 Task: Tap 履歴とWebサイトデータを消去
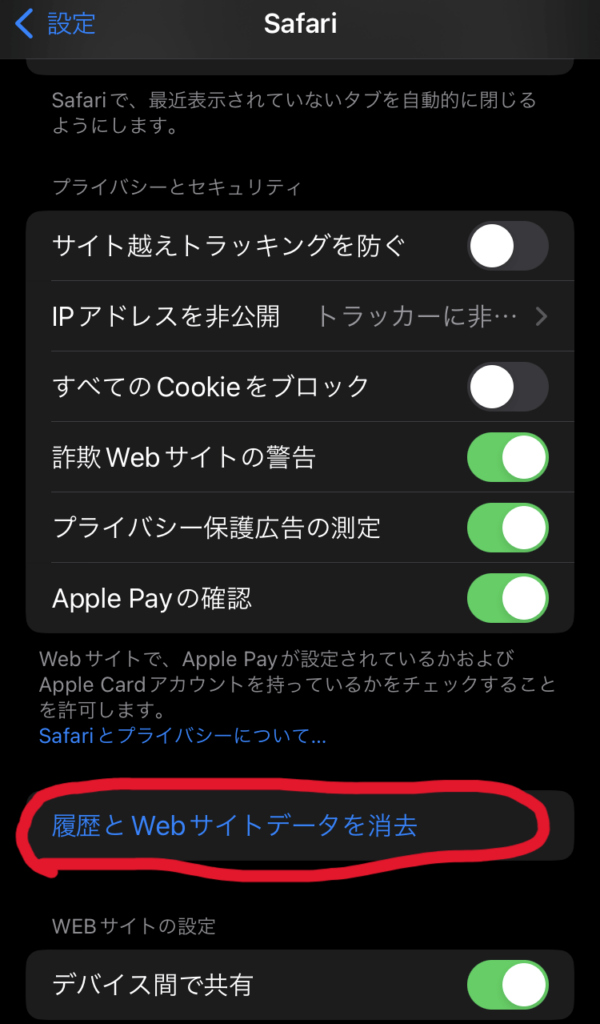click(x=235, y=826)
